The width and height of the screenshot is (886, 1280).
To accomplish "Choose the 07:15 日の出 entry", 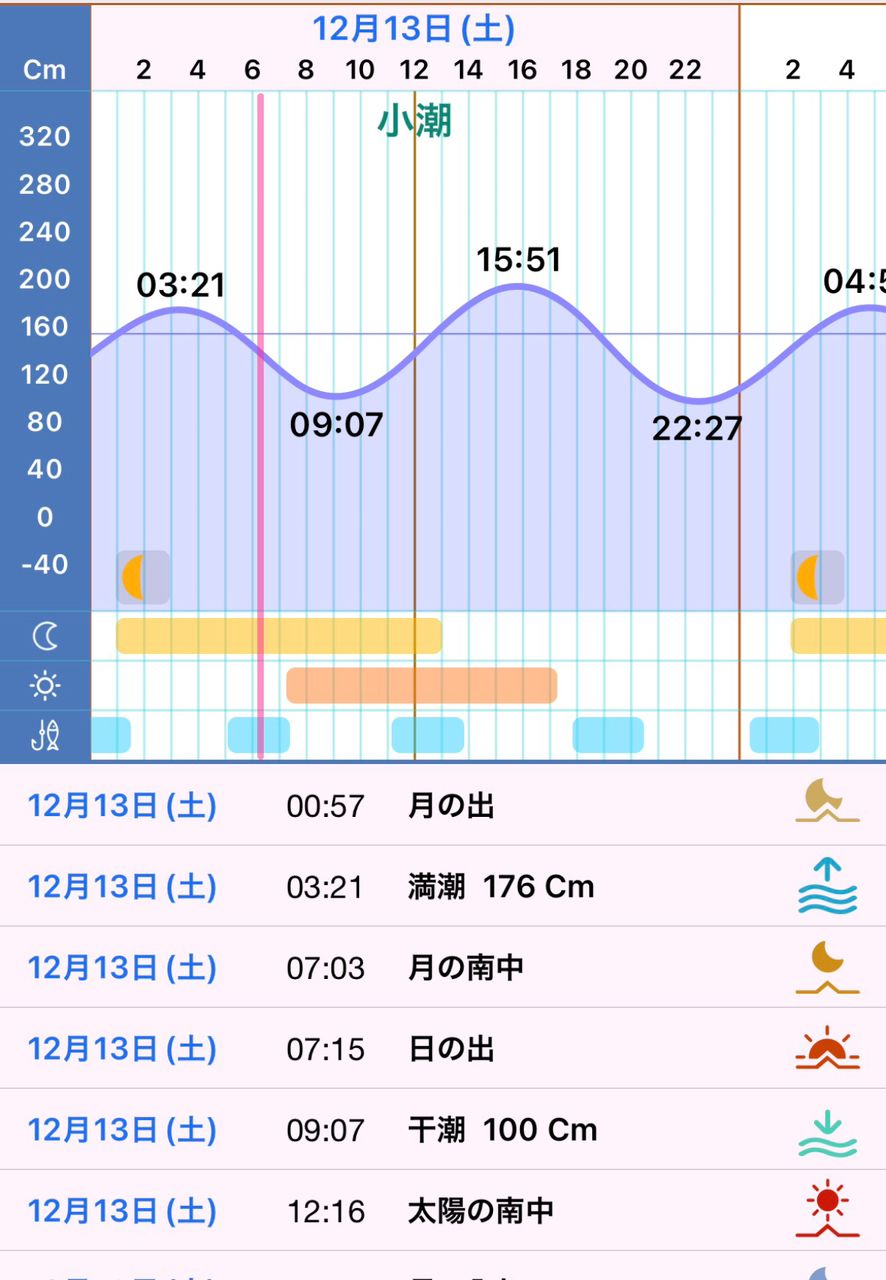I will click(x=442, y=1049).
